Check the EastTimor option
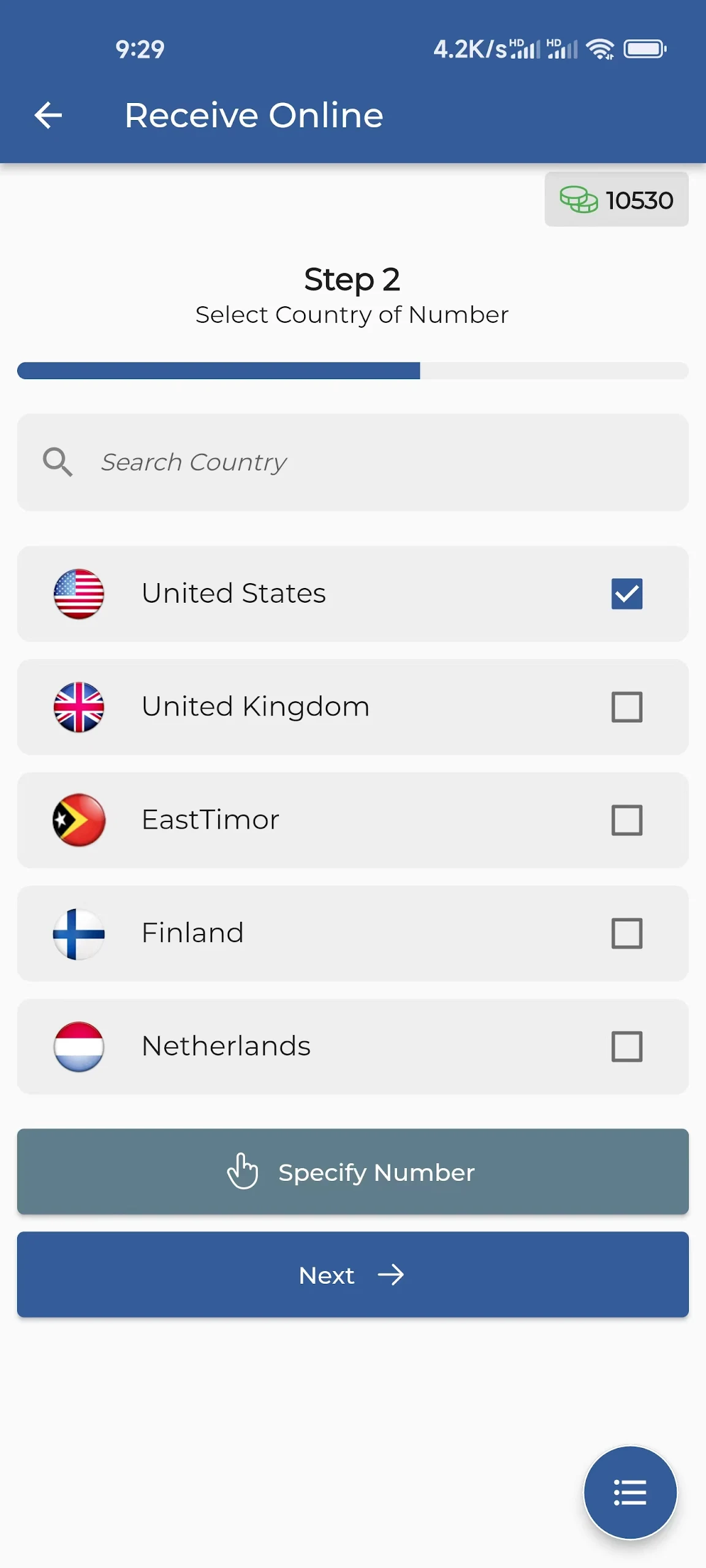This screenshot has height=1568, width=706. (626, 820)
